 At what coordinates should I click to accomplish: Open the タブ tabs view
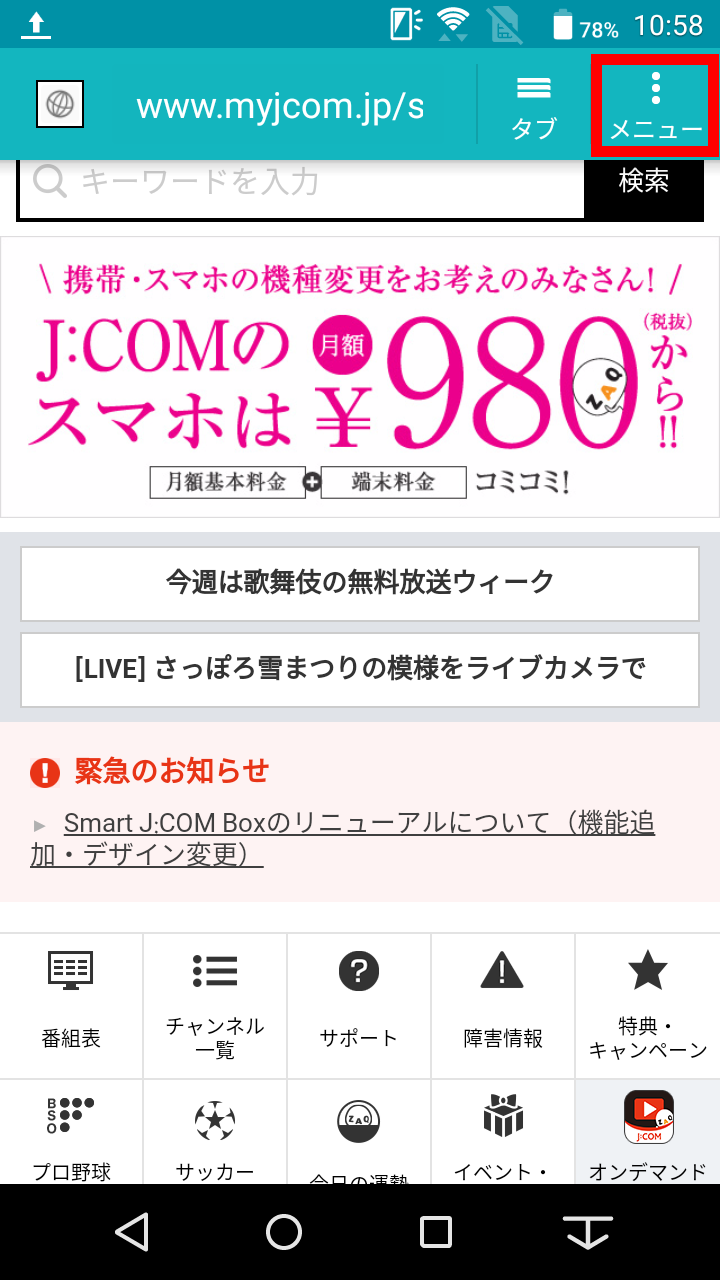tap(533, 105)
